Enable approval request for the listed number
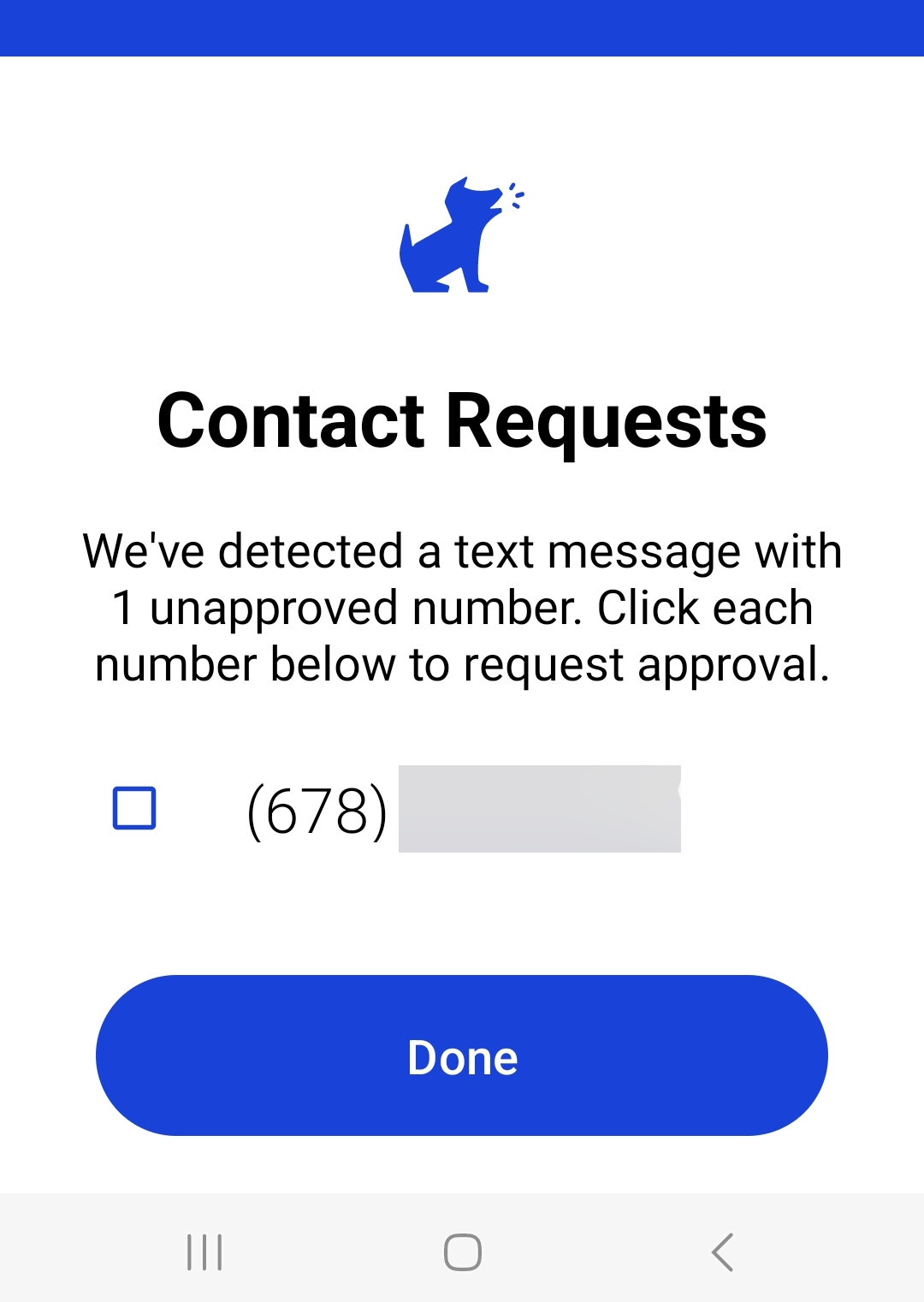 [x=133, y=807]
